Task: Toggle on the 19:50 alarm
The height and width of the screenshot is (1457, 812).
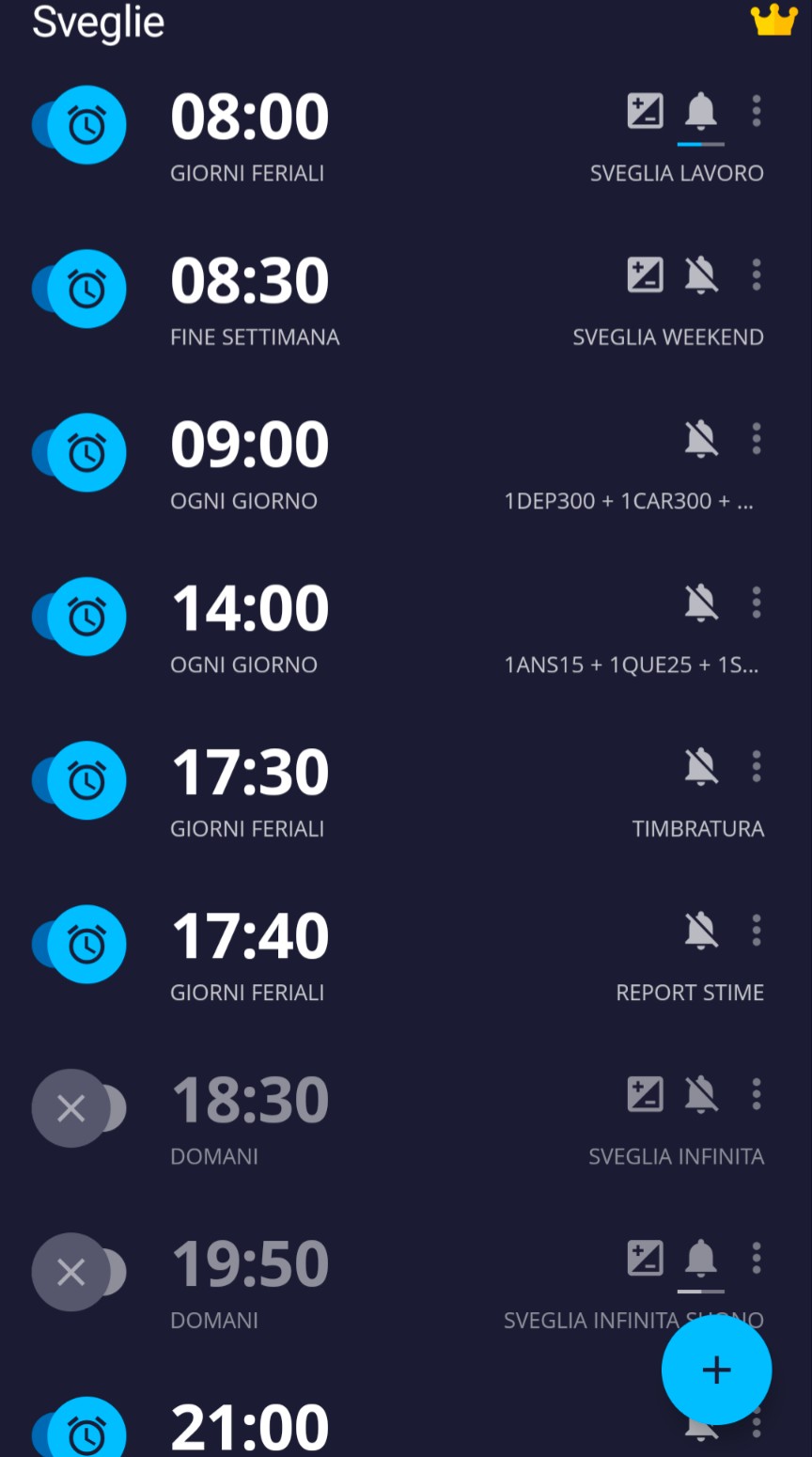Action: point(80,1272)
